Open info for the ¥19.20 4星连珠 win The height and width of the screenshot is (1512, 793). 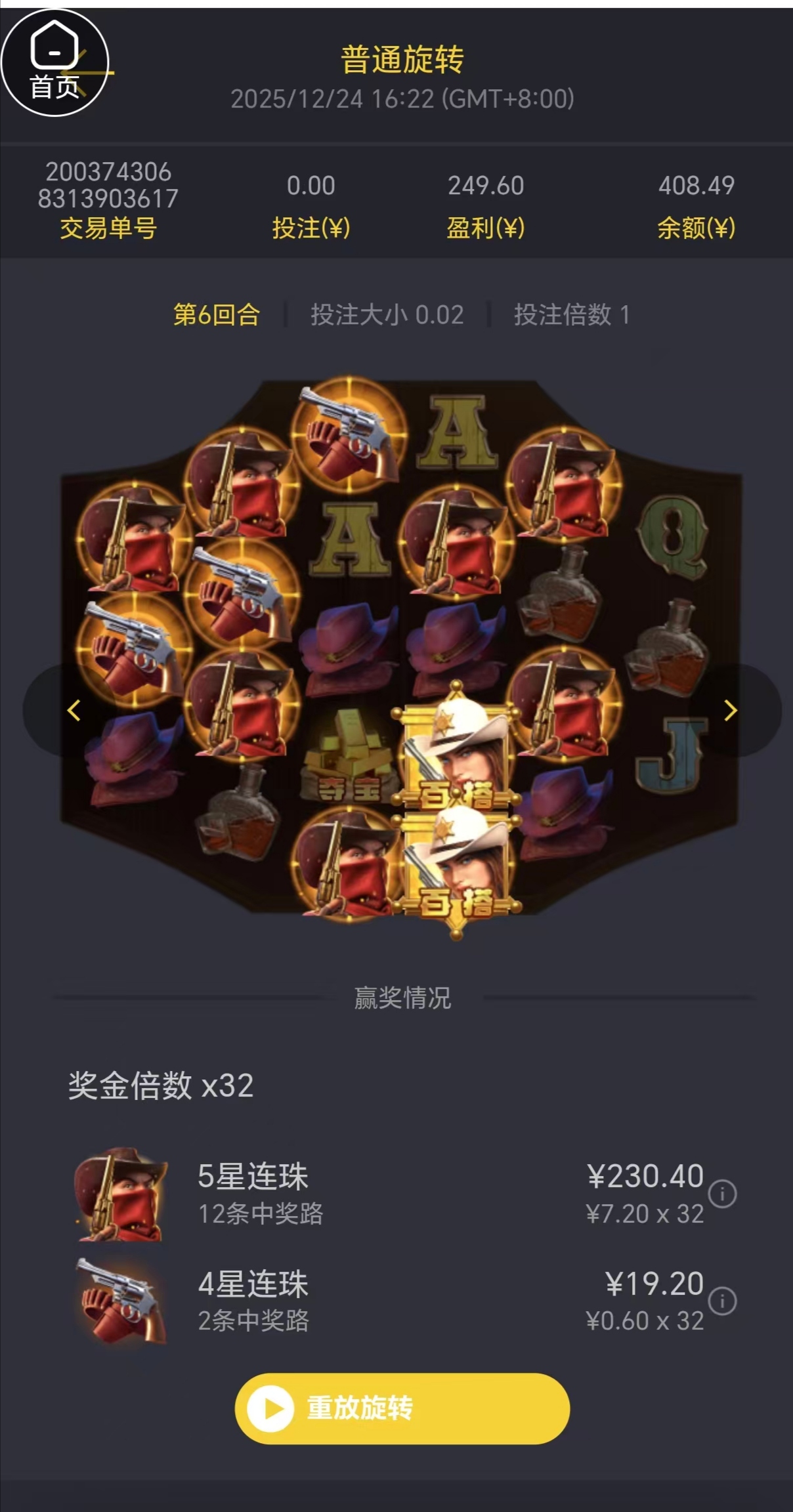723,1300
